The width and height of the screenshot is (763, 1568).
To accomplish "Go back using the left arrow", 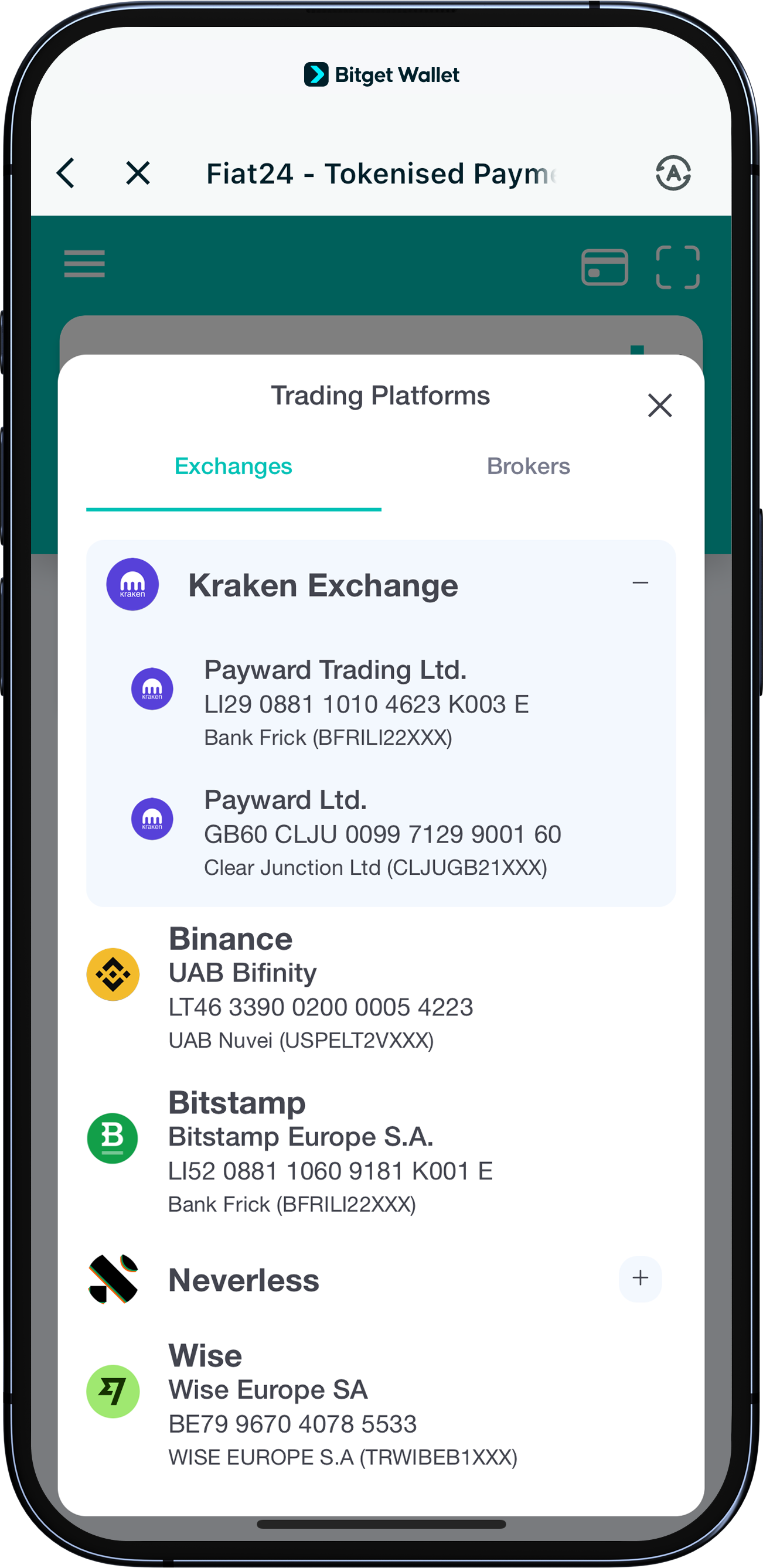I will coord(66,173).
